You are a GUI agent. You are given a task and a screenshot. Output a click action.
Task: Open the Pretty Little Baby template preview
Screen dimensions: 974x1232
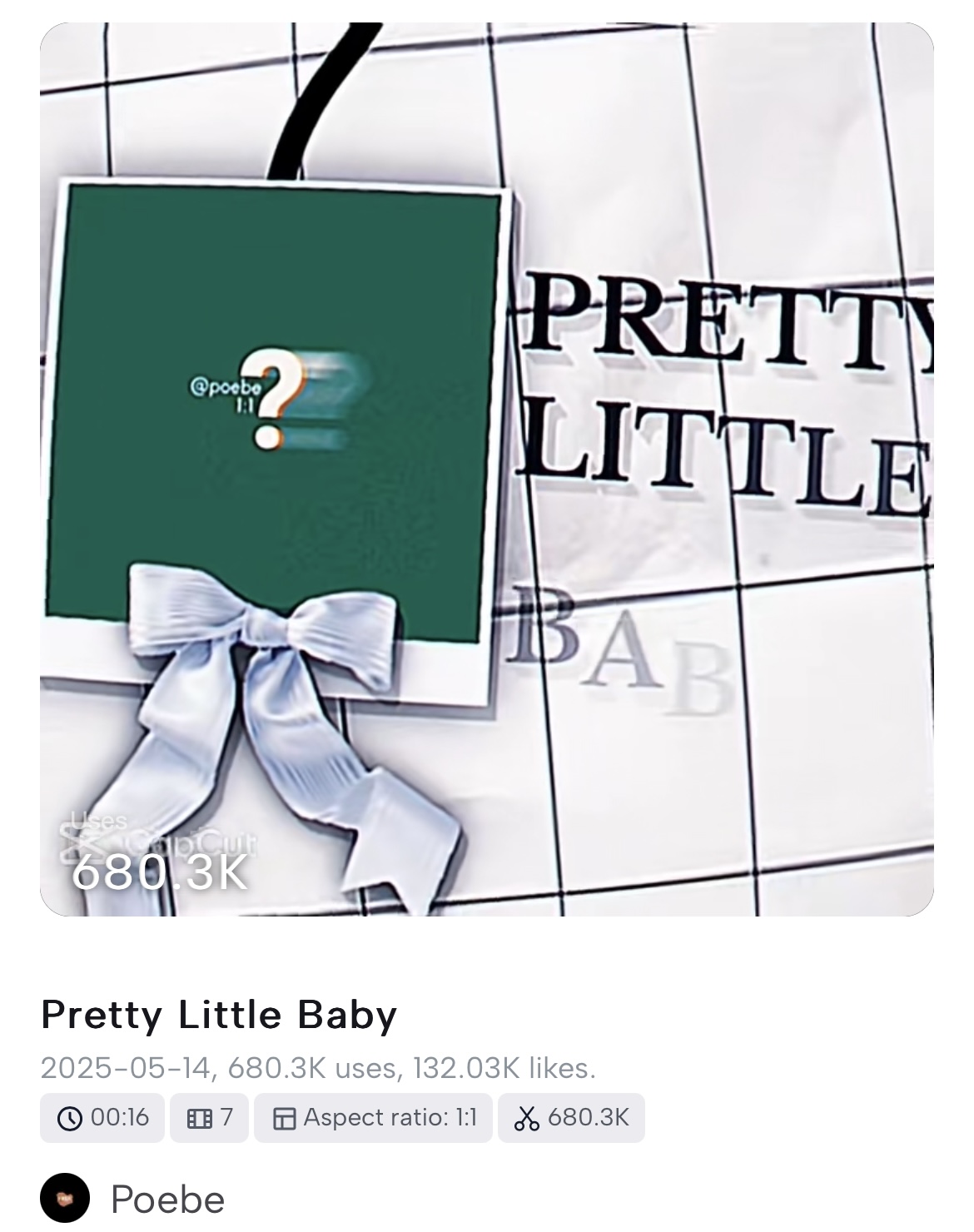click(x=486, y=469)
